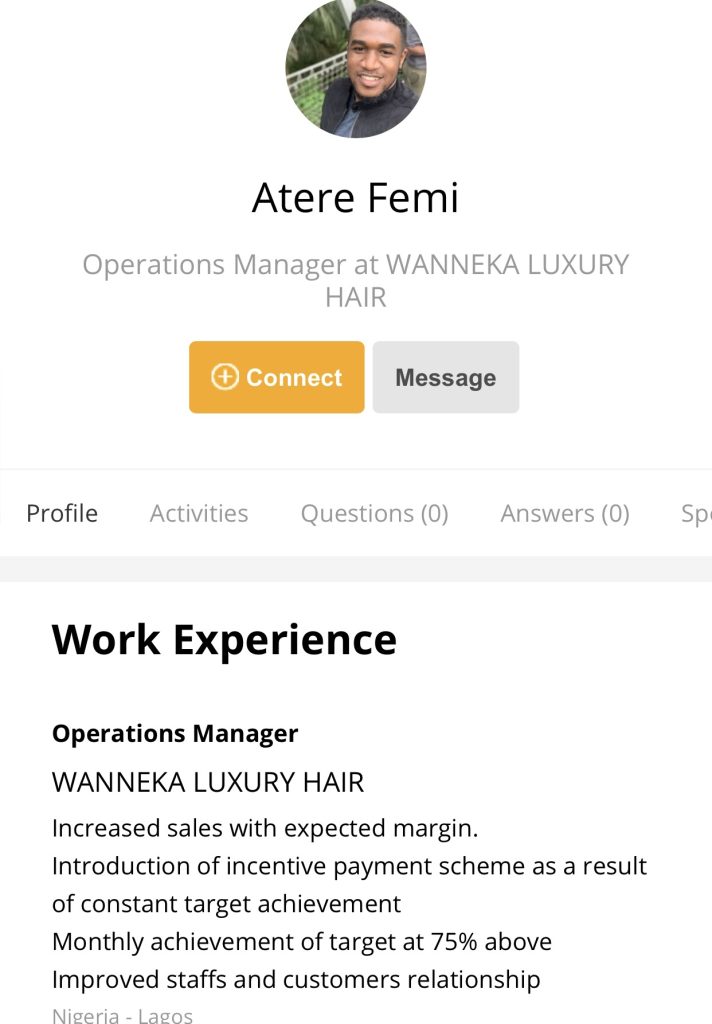Screen dimensions: 712x1024
Task: Switch to the Answers (0) tab
Action: 565,513
